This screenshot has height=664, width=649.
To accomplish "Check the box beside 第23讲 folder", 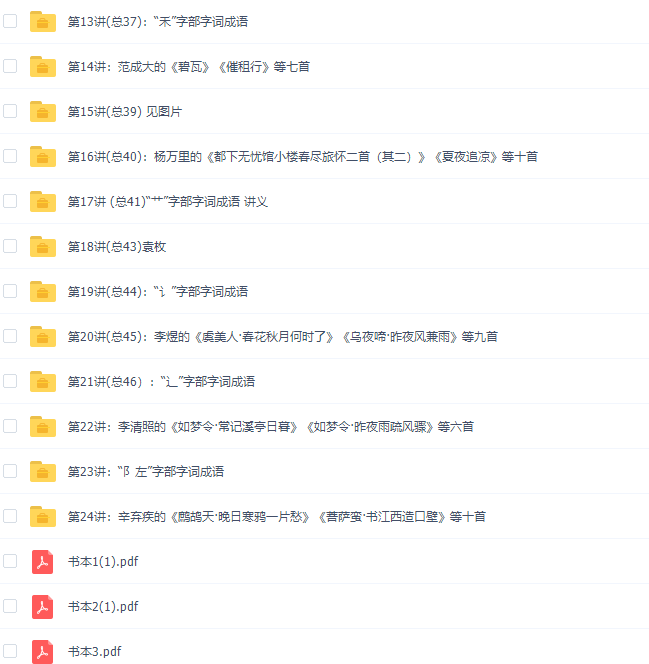I will [x=10, y=471].
